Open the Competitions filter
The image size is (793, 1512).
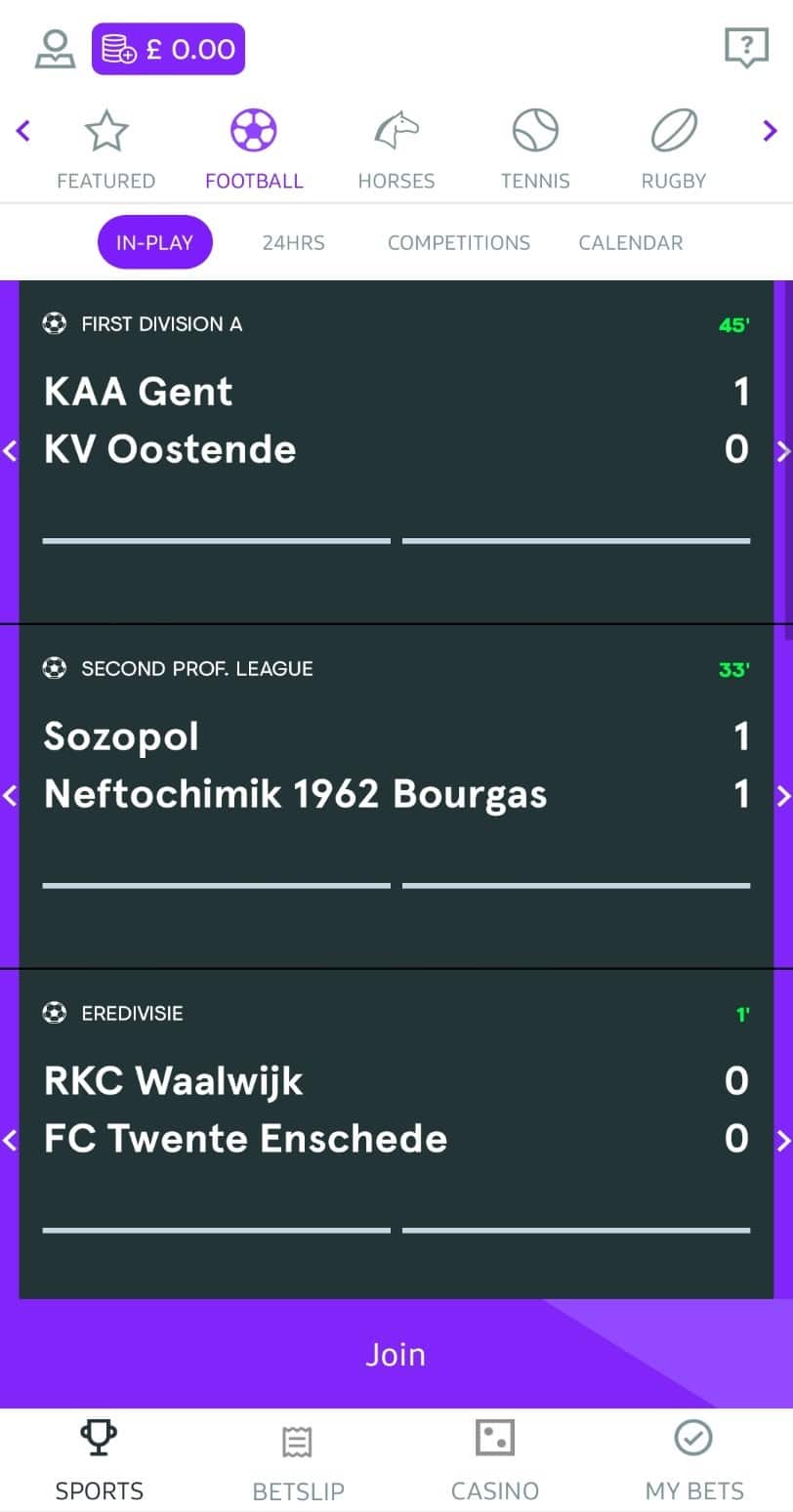pyautogui.click(x=459, y=242)
